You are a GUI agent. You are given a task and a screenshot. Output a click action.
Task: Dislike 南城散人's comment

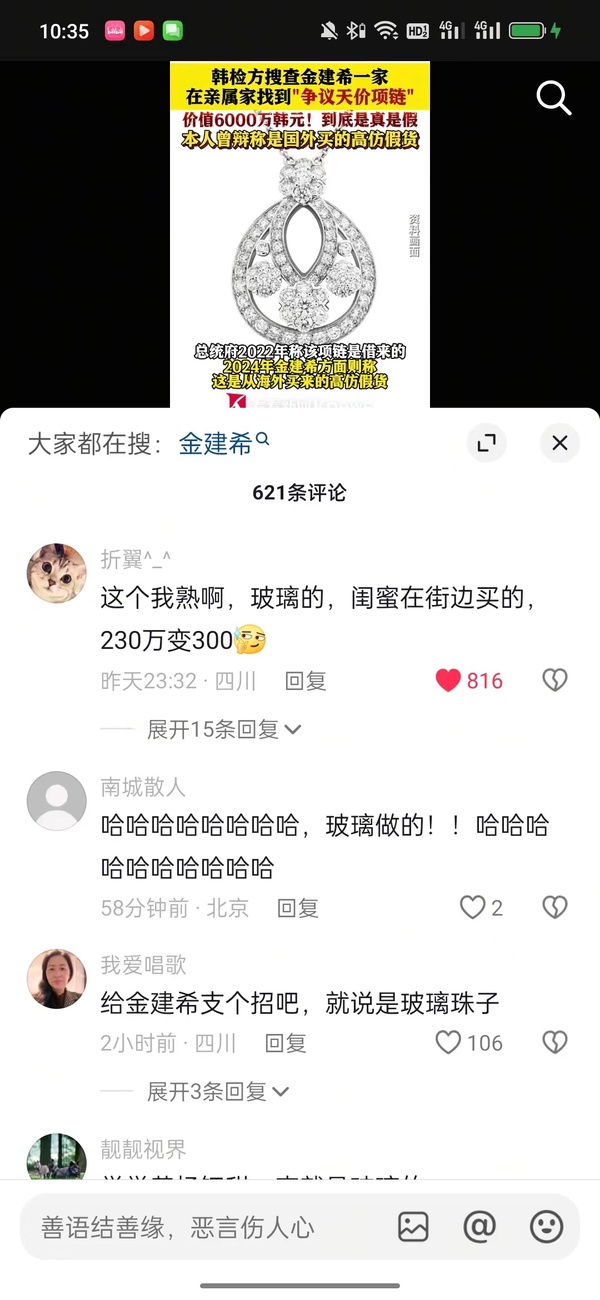554,908
